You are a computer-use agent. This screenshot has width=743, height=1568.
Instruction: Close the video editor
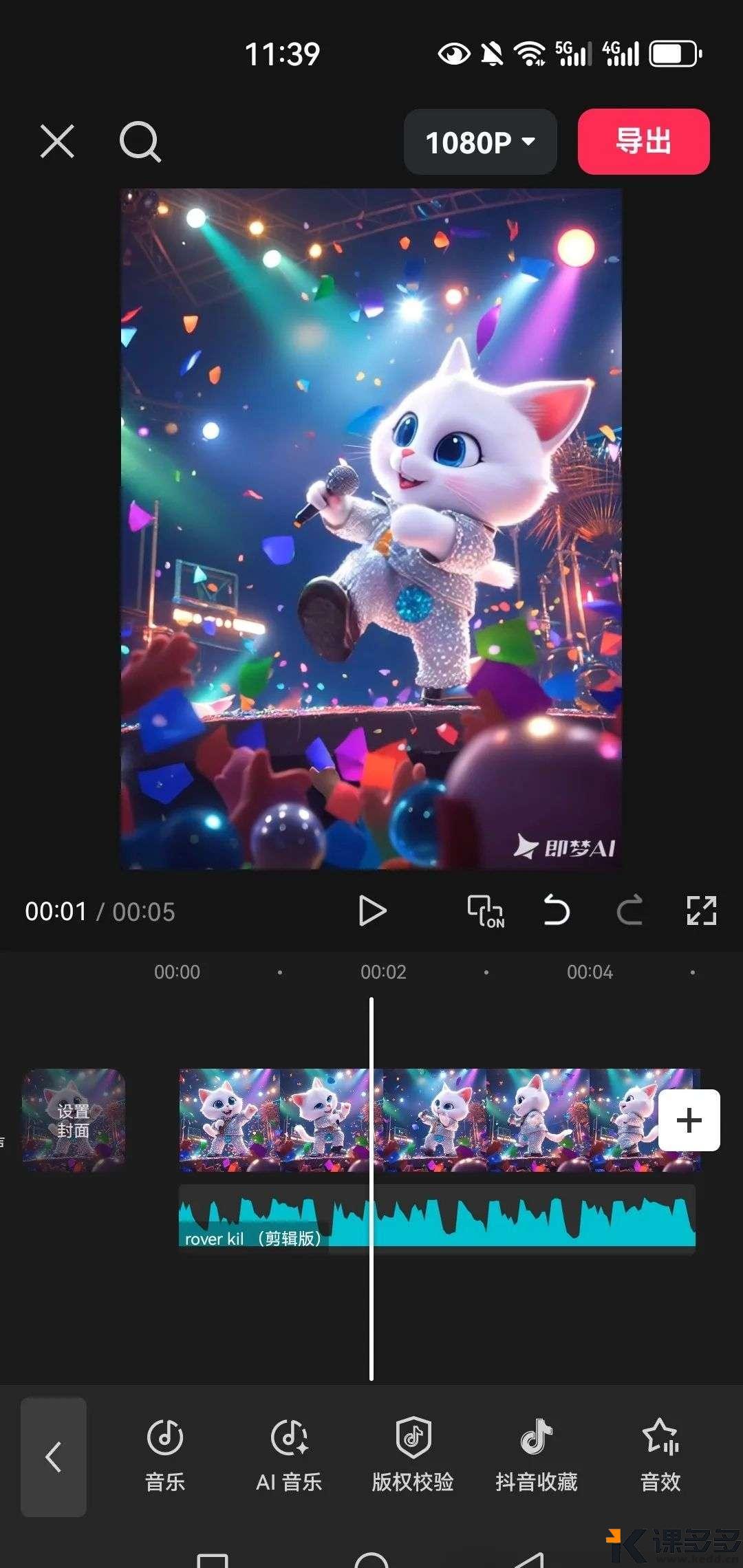[x=57, y=142]
